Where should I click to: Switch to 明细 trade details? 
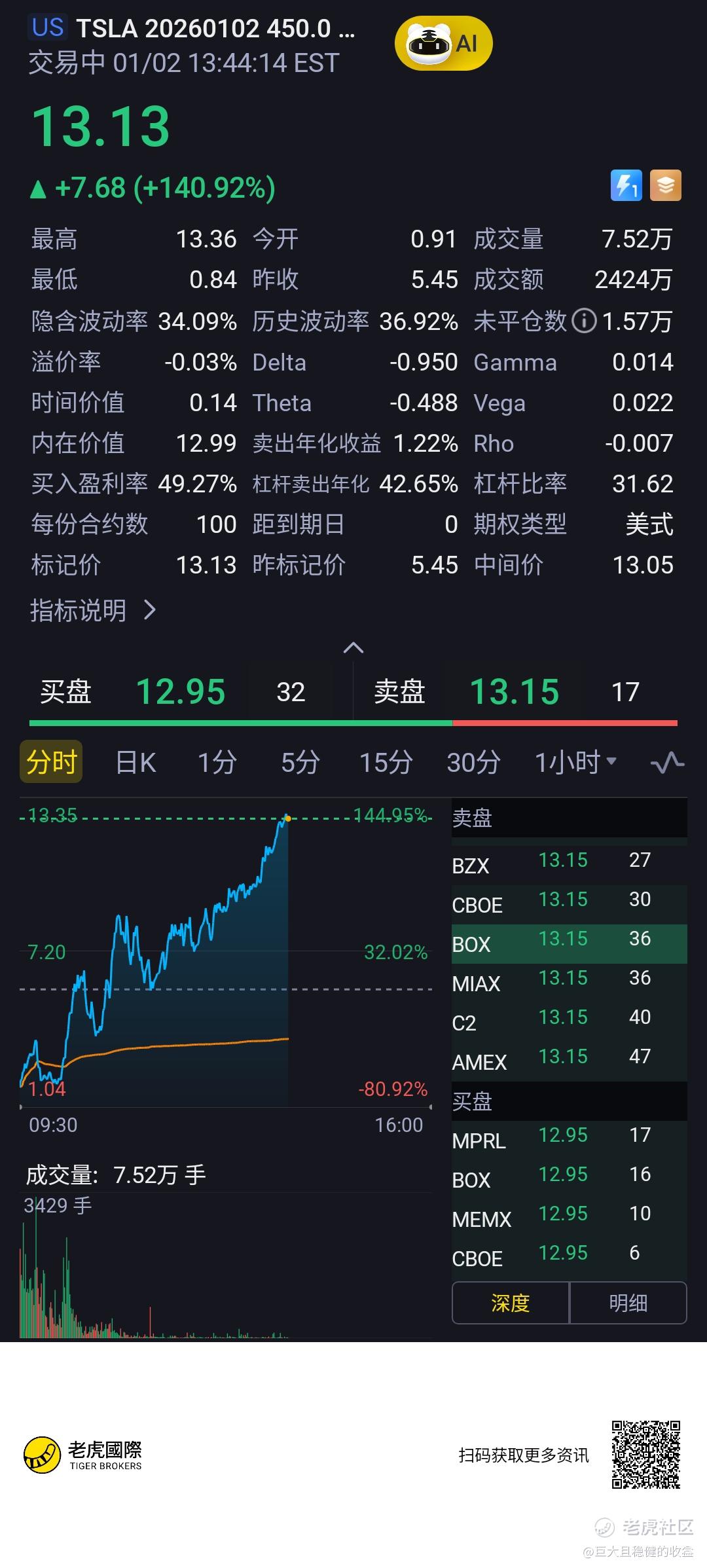(628, 1303)
